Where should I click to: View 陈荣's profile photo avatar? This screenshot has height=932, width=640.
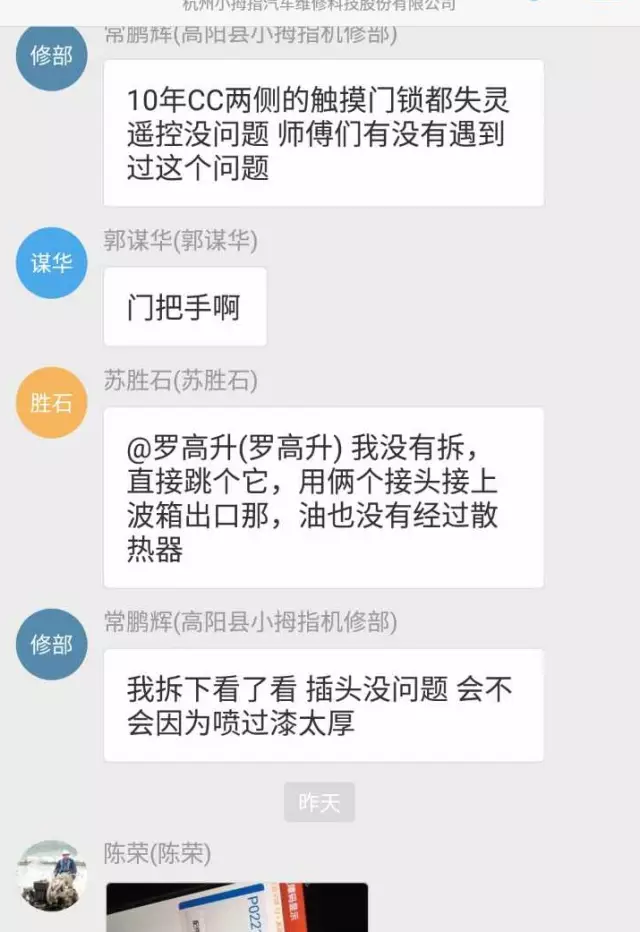tap(52, 875)
